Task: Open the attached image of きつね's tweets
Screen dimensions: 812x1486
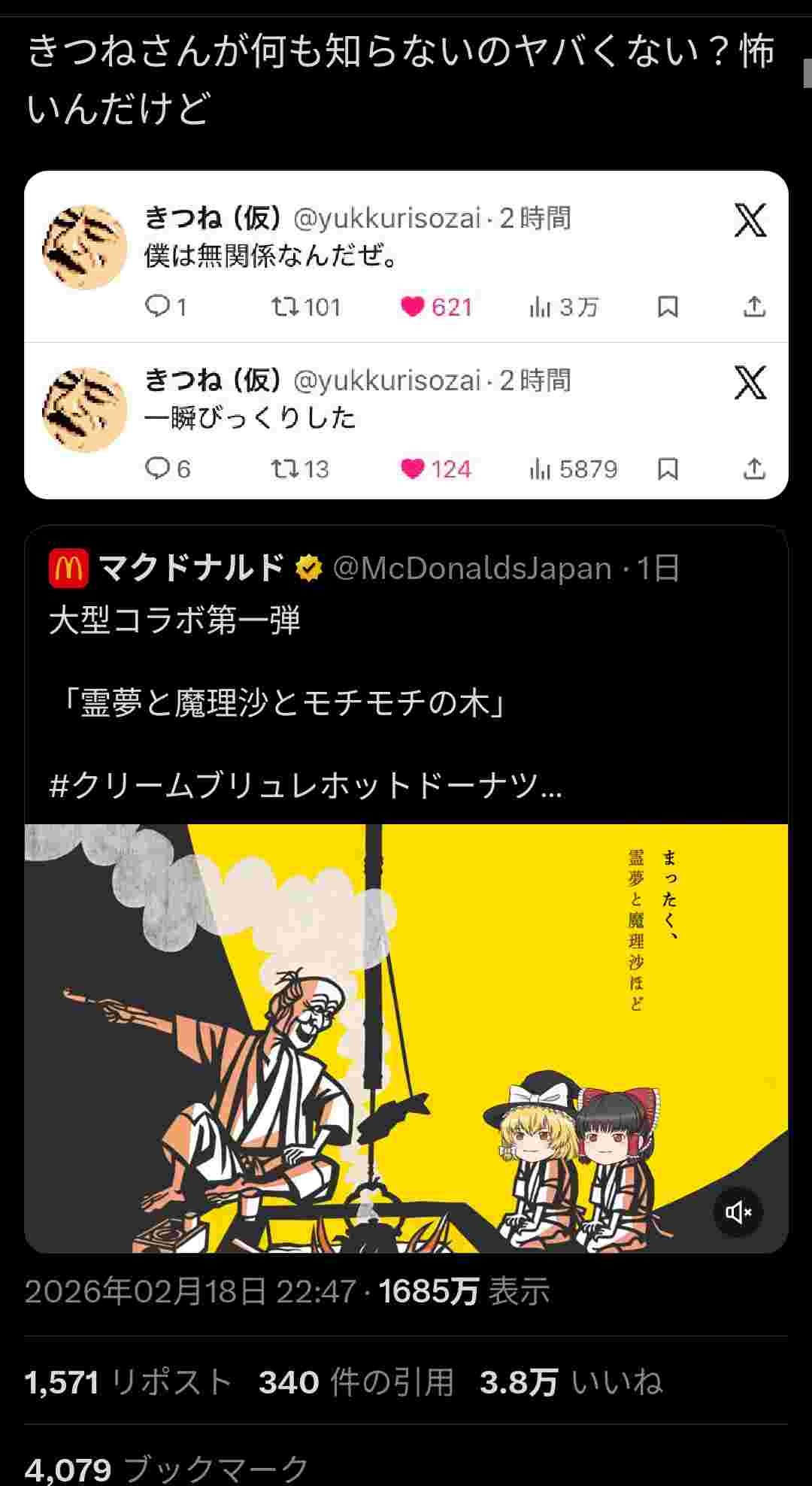Action: pyautogui.click(x=406, y=335)
